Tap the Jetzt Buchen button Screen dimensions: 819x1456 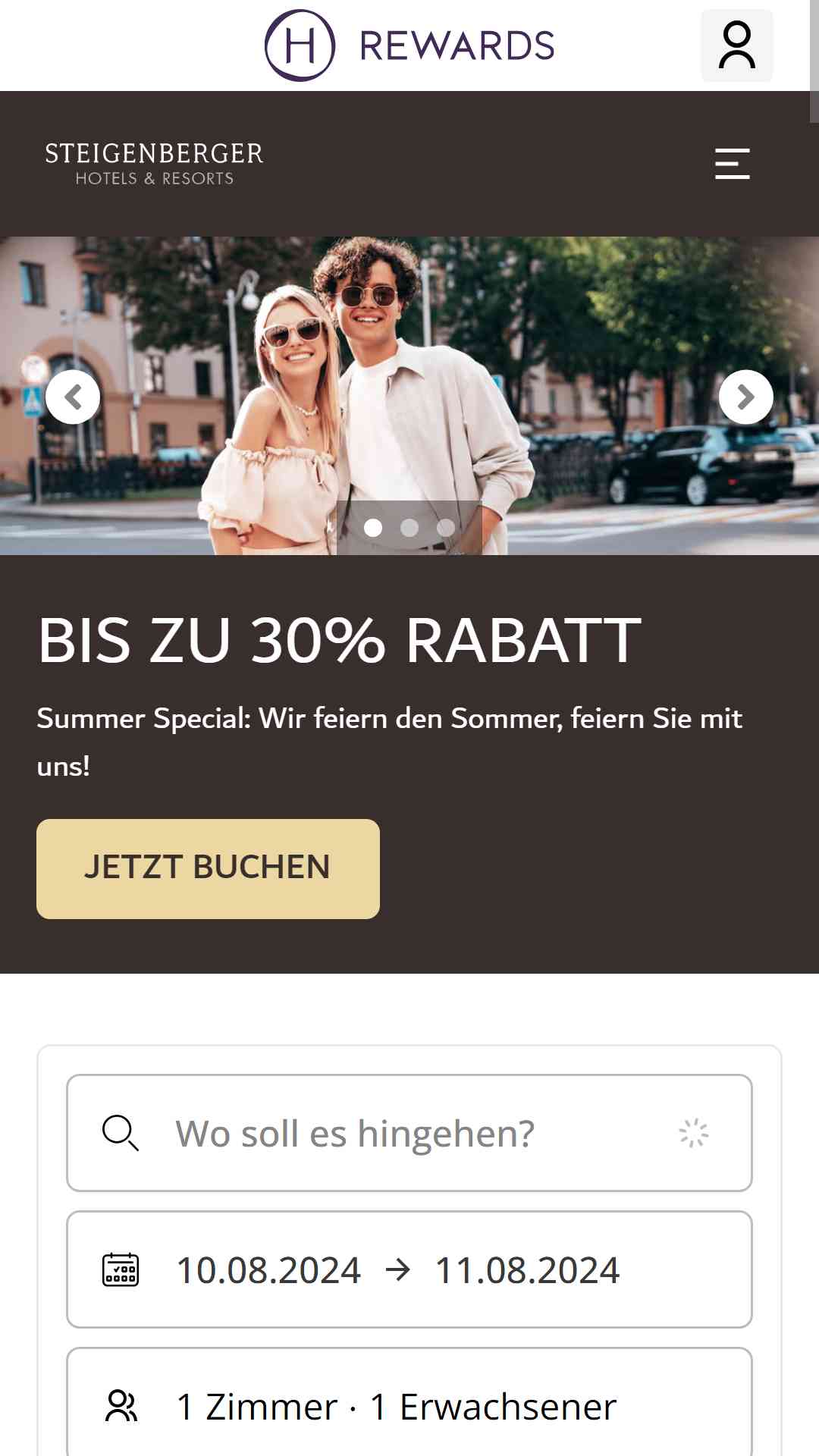pos(208,868)
